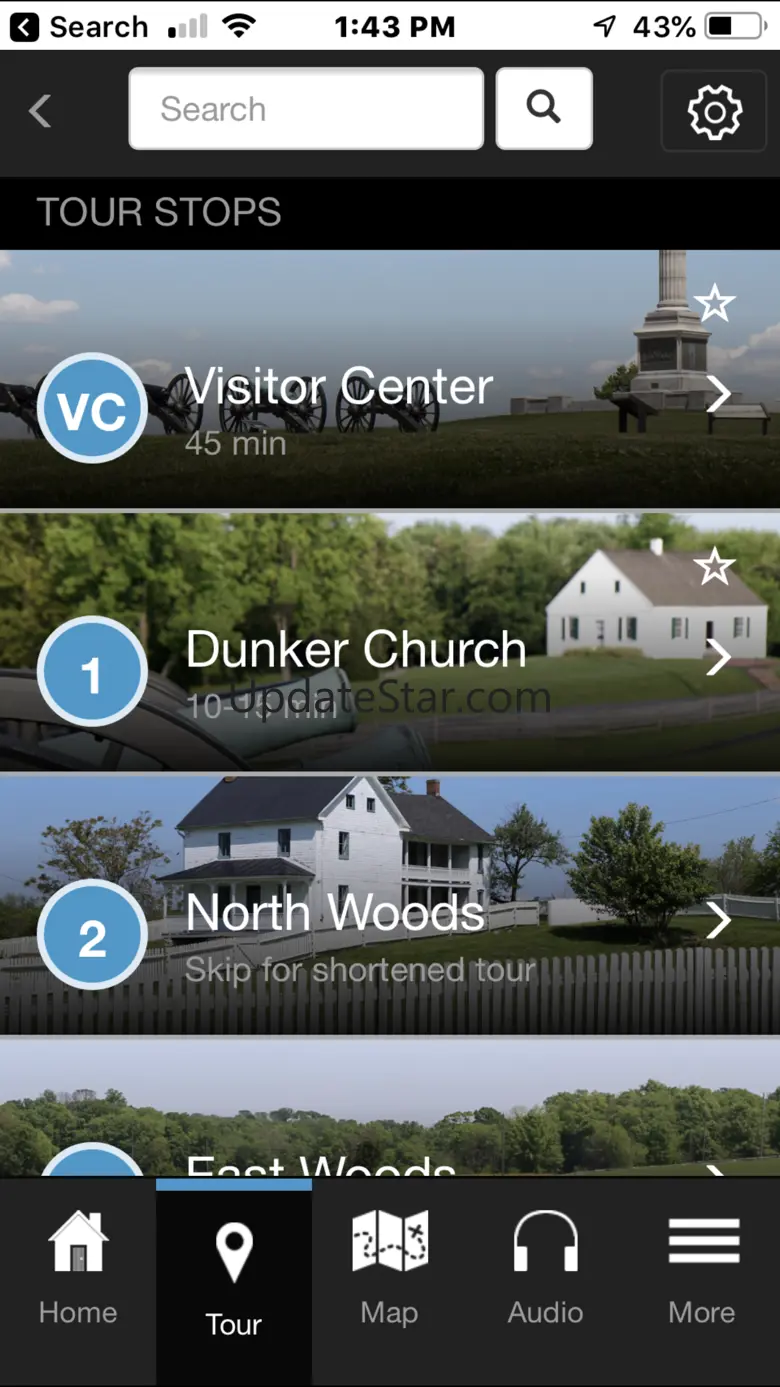Image resolution: width=780 pixels, height=1387 pixels.
Task: Go back using the header arrow
Action: pyautogui.click(x=40, y=111)
